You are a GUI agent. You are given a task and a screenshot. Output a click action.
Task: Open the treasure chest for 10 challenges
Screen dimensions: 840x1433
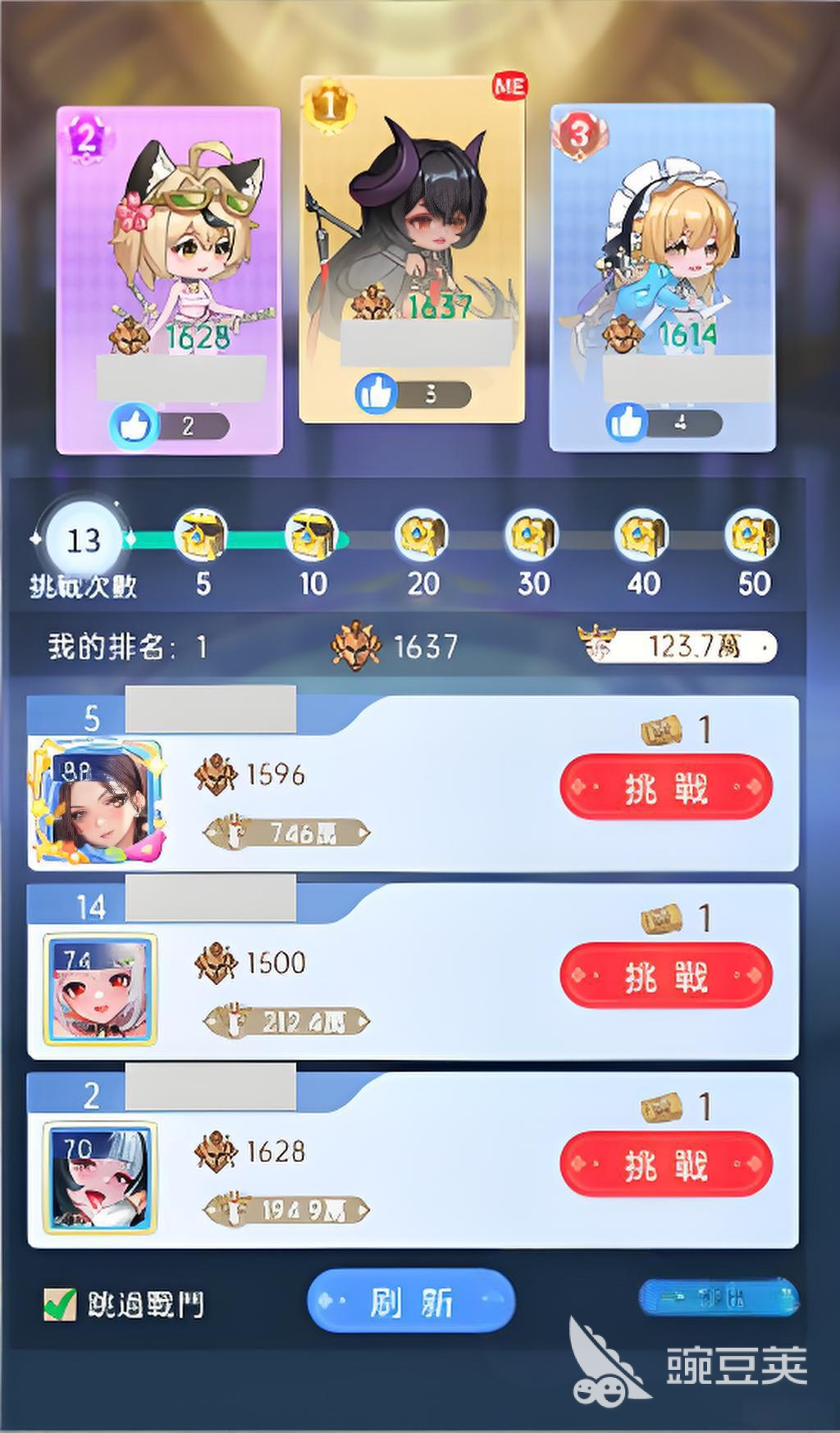tap(313, 536)
